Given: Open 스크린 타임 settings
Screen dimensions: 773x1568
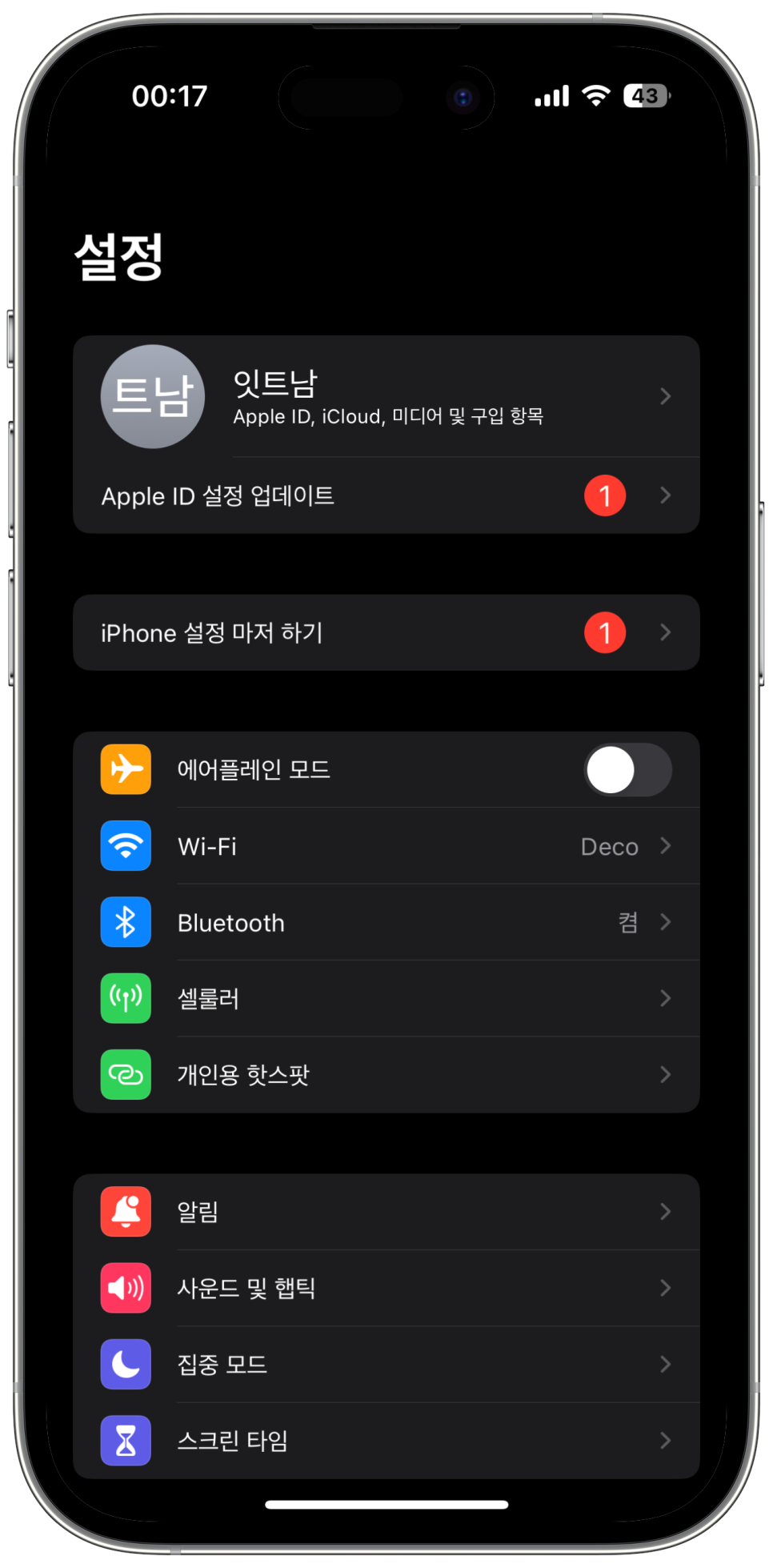Looking at the screenshot, I should [386, 1441].
